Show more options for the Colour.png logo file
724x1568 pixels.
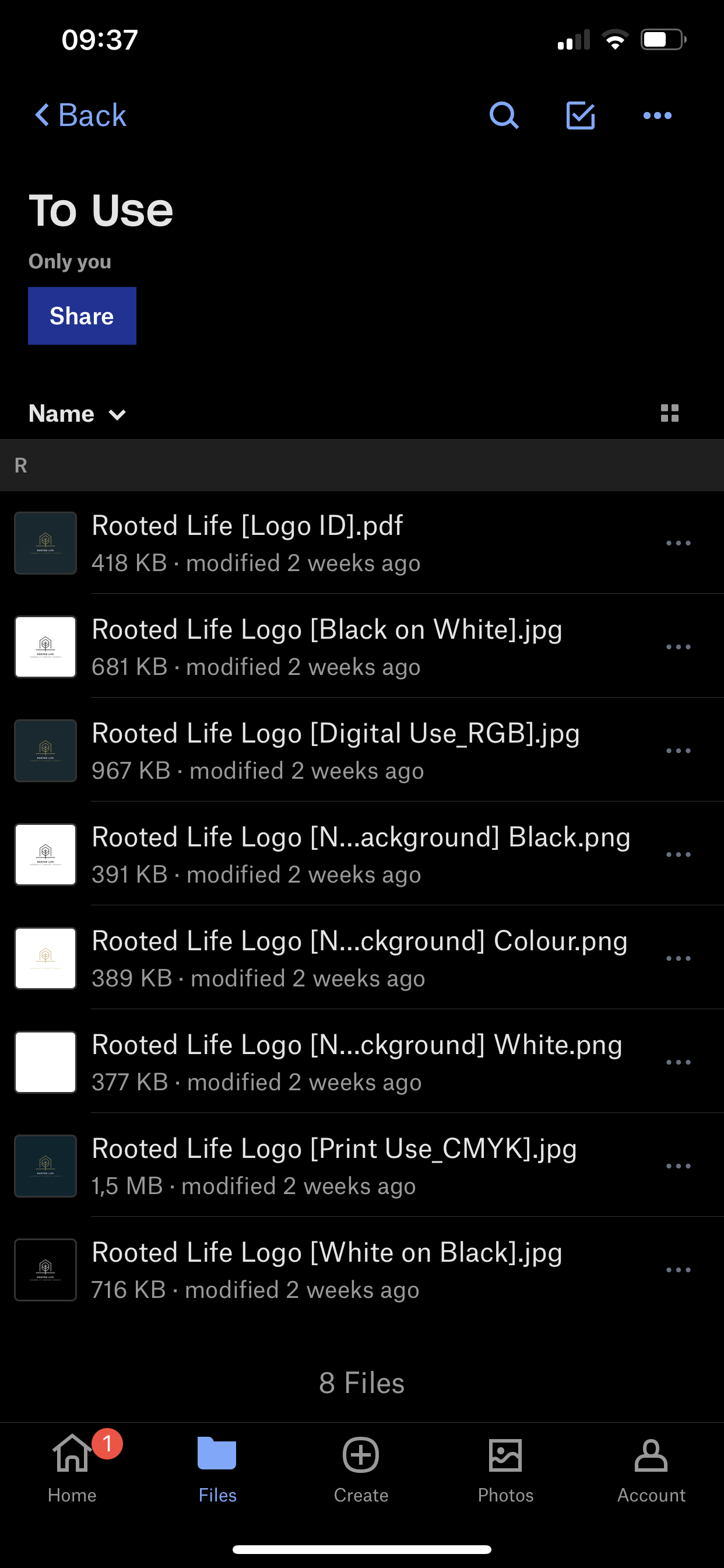(x=678, y=958)
